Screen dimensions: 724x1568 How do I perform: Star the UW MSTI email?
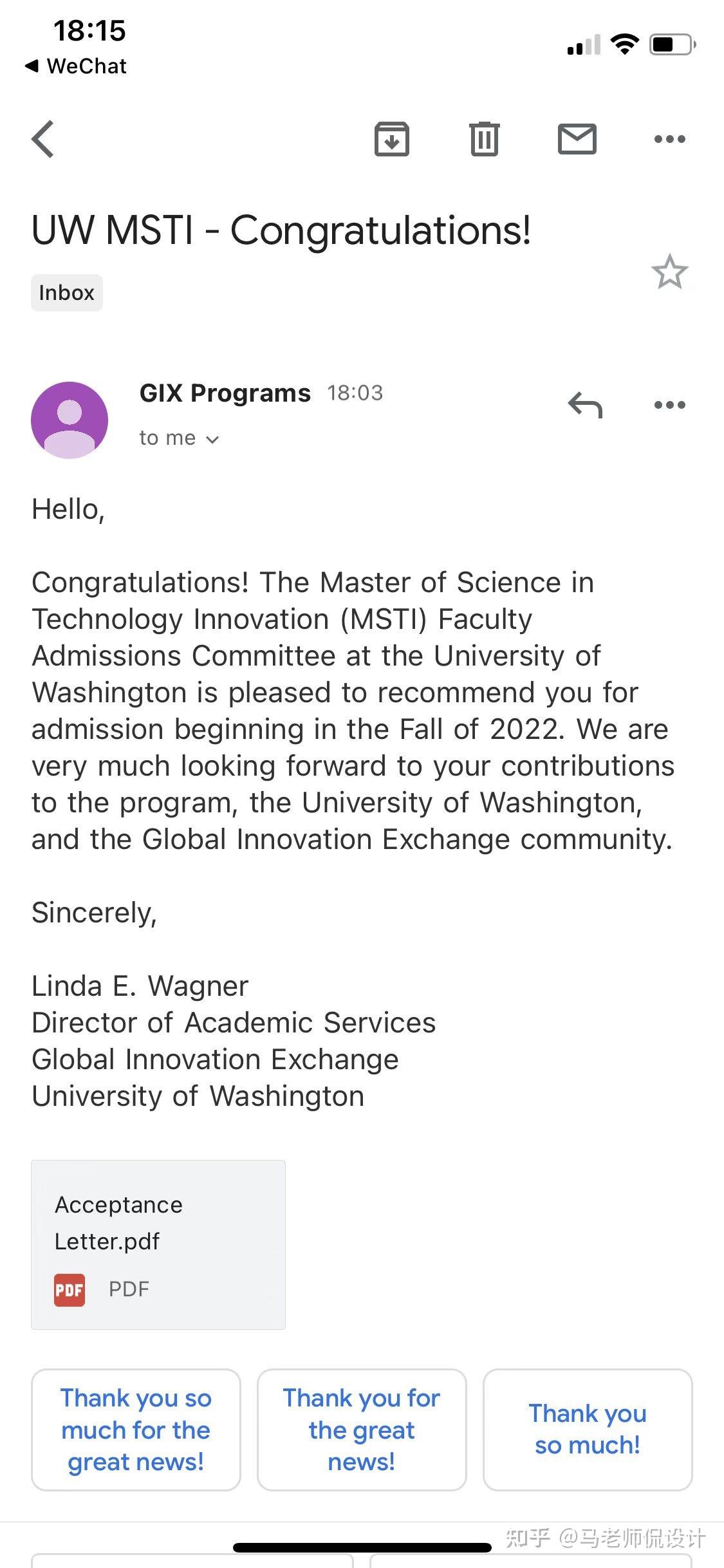click(669, 272)
